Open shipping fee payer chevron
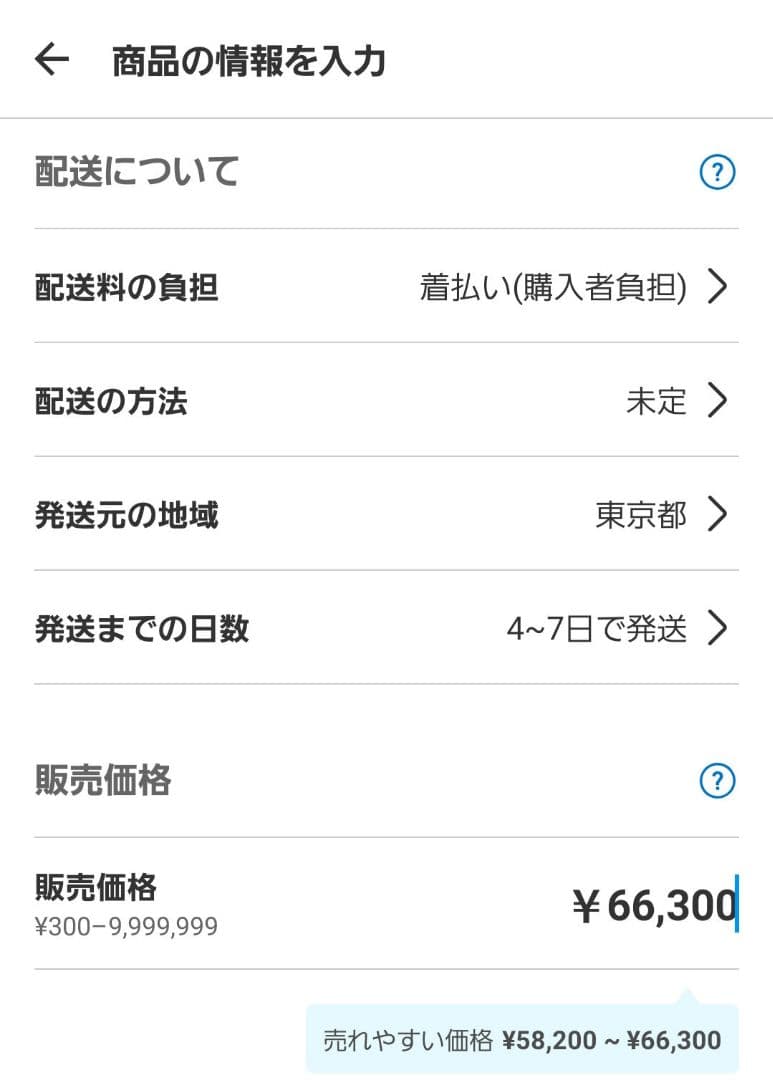The image size is (773, 1080). (718, 287)
